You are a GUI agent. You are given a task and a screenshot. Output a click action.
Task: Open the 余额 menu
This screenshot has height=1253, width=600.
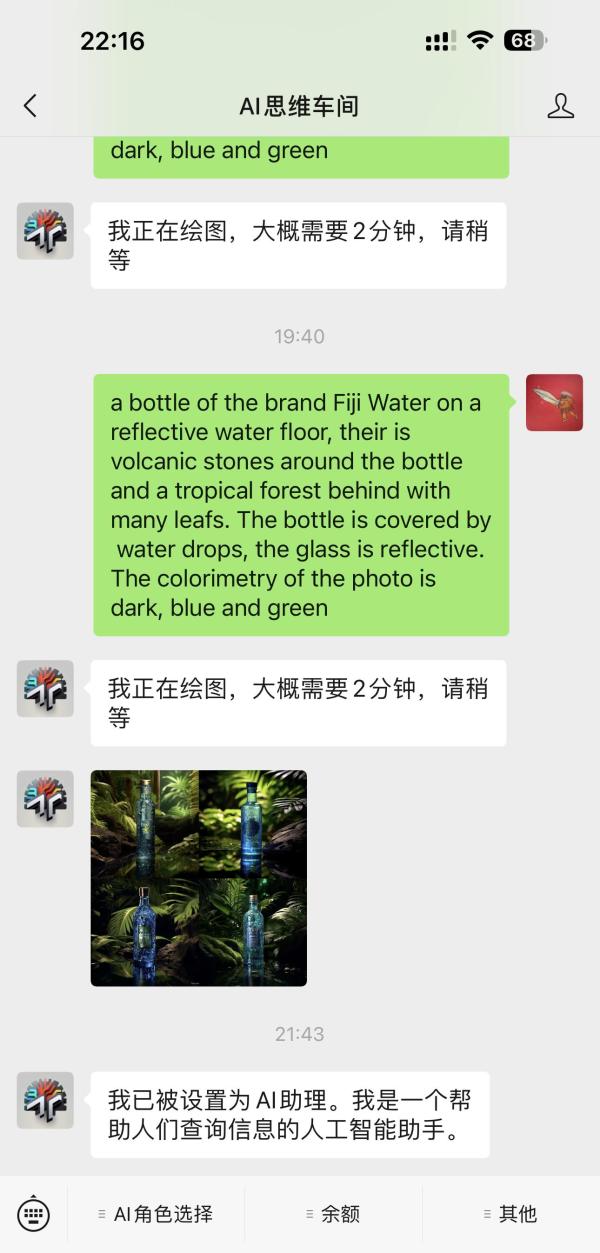click(x=333, y=1214)
